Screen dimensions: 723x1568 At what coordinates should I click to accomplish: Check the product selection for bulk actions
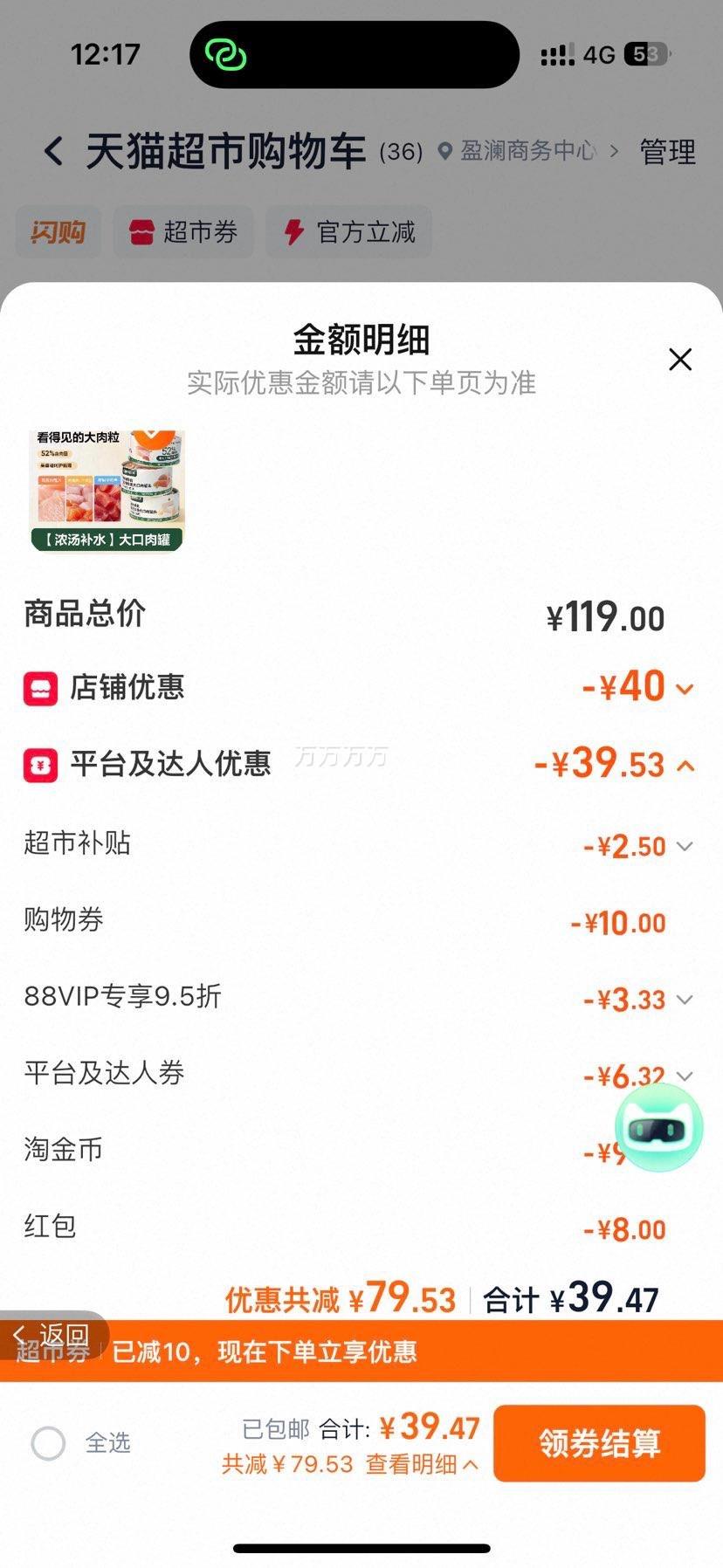pos(49,1443)
